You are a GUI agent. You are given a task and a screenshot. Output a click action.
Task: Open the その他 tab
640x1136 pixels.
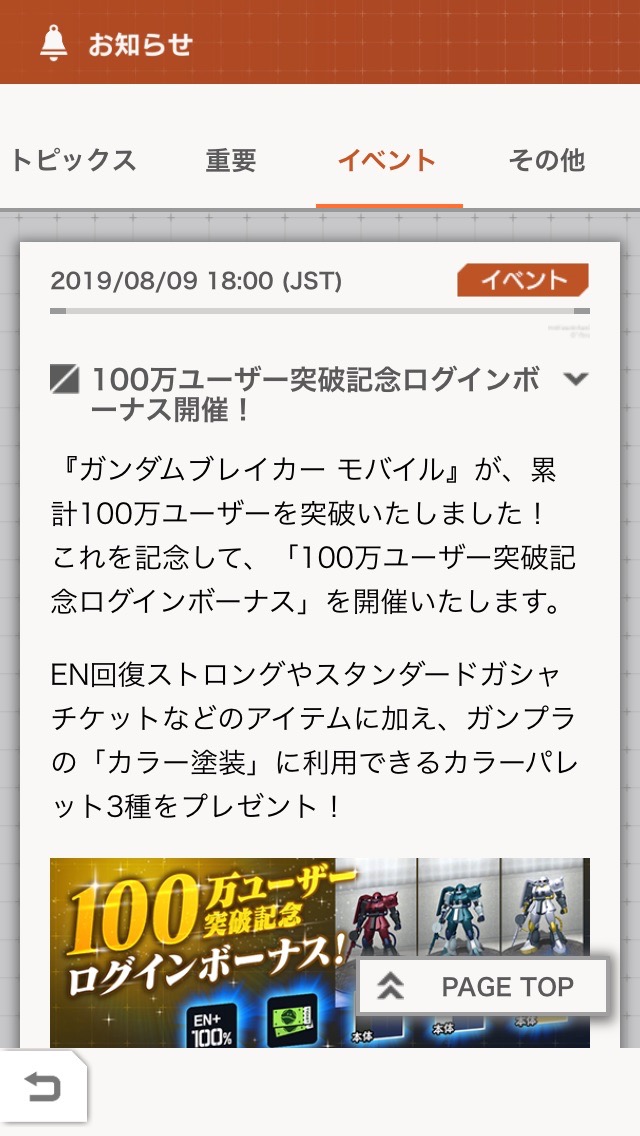pyautogui.click(x=546, y=161)
